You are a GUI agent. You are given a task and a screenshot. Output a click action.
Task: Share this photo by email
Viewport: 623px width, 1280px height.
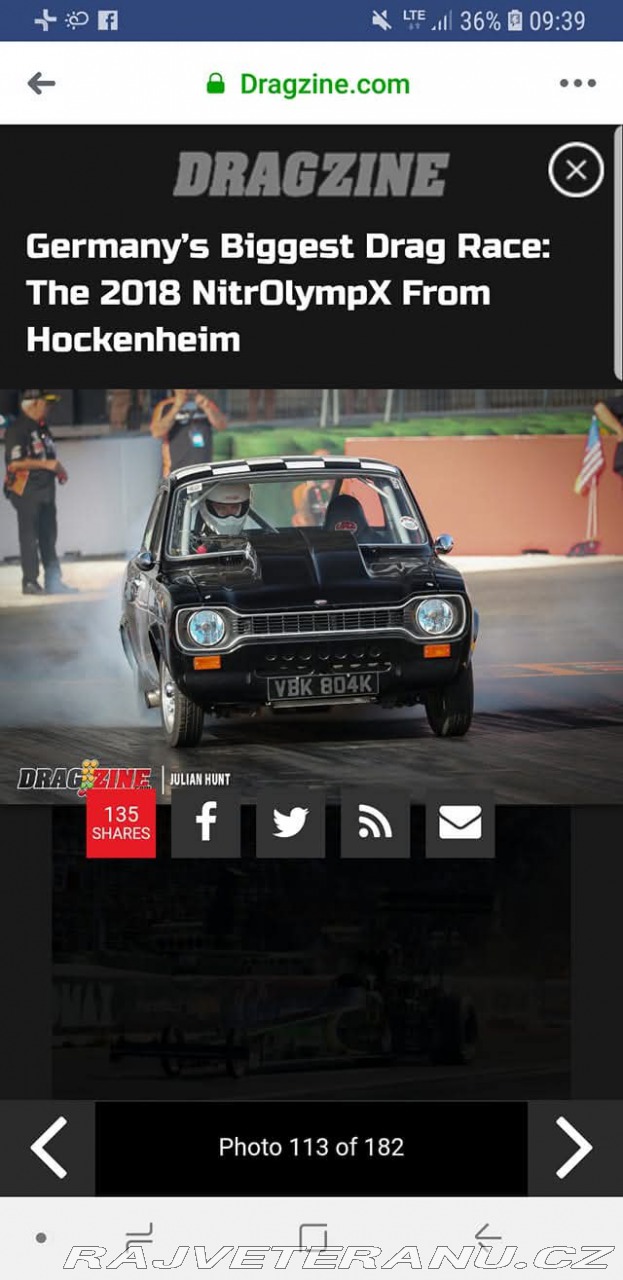460,823
